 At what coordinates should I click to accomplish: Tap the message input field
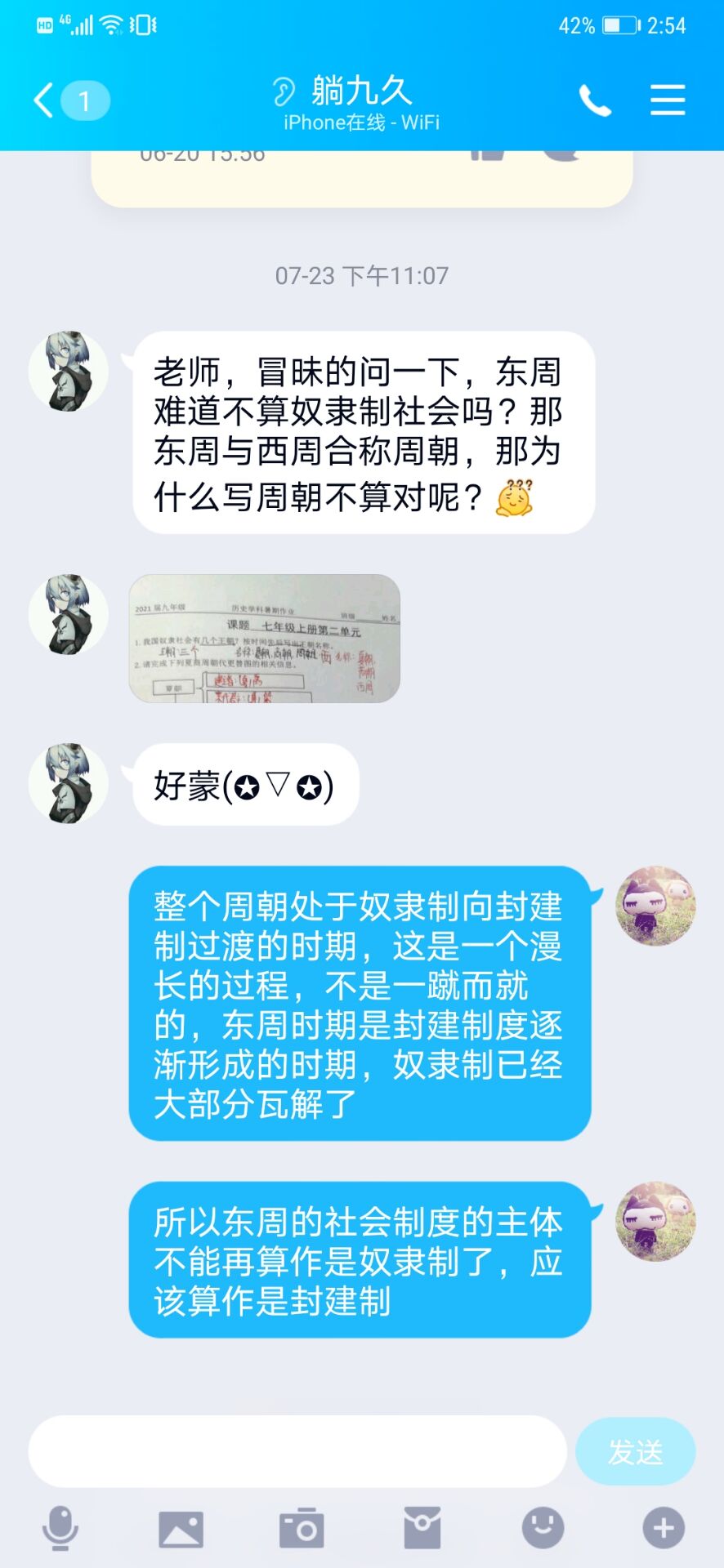point(297,1451)
